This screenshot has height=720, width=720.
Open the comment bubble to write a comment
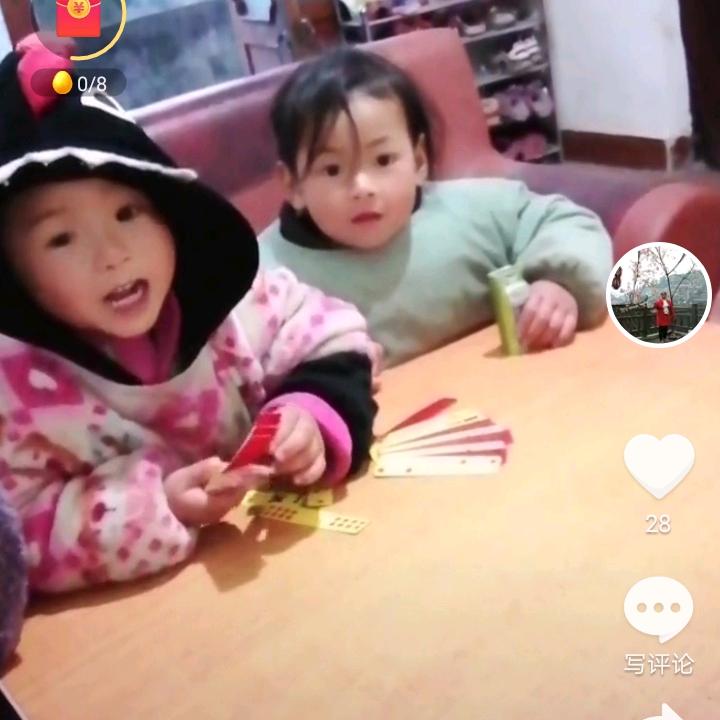658,610
